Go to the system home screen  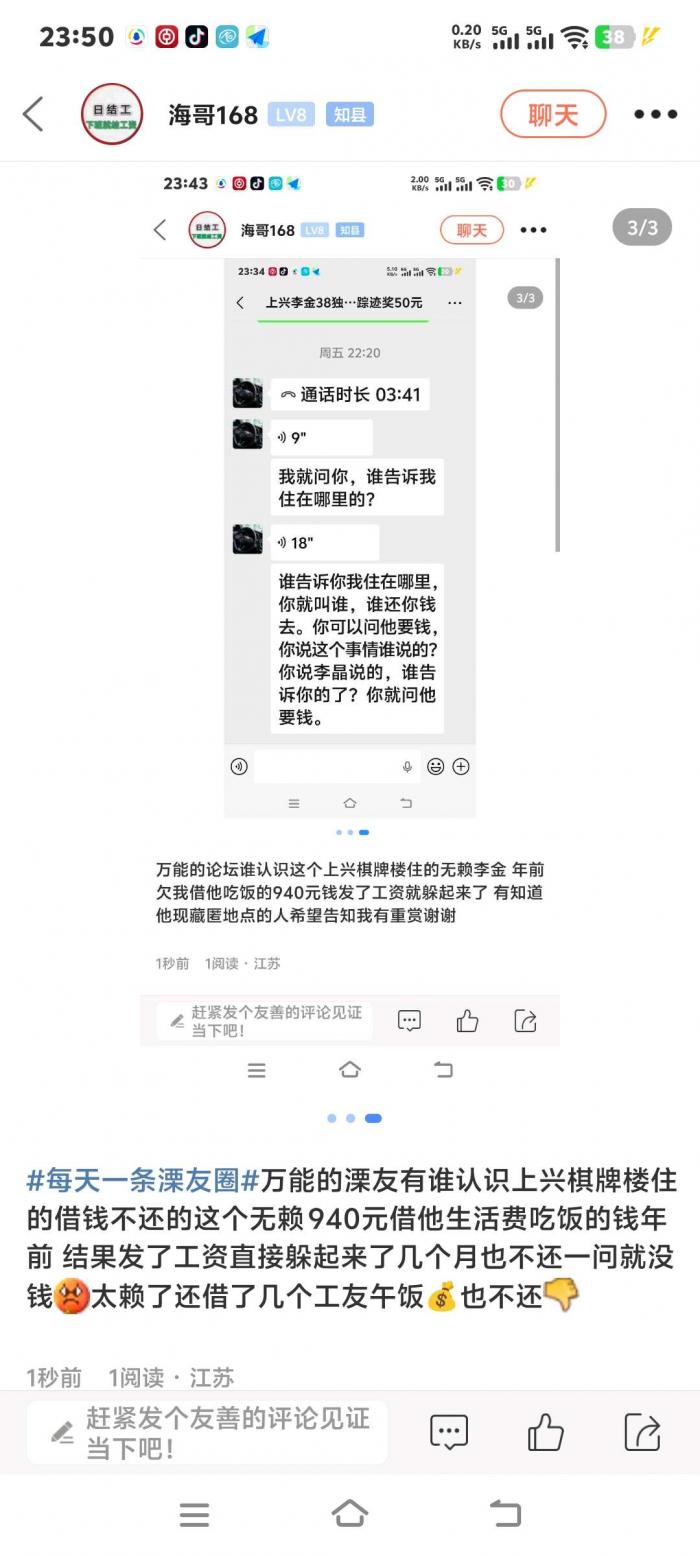[349, 1514]
